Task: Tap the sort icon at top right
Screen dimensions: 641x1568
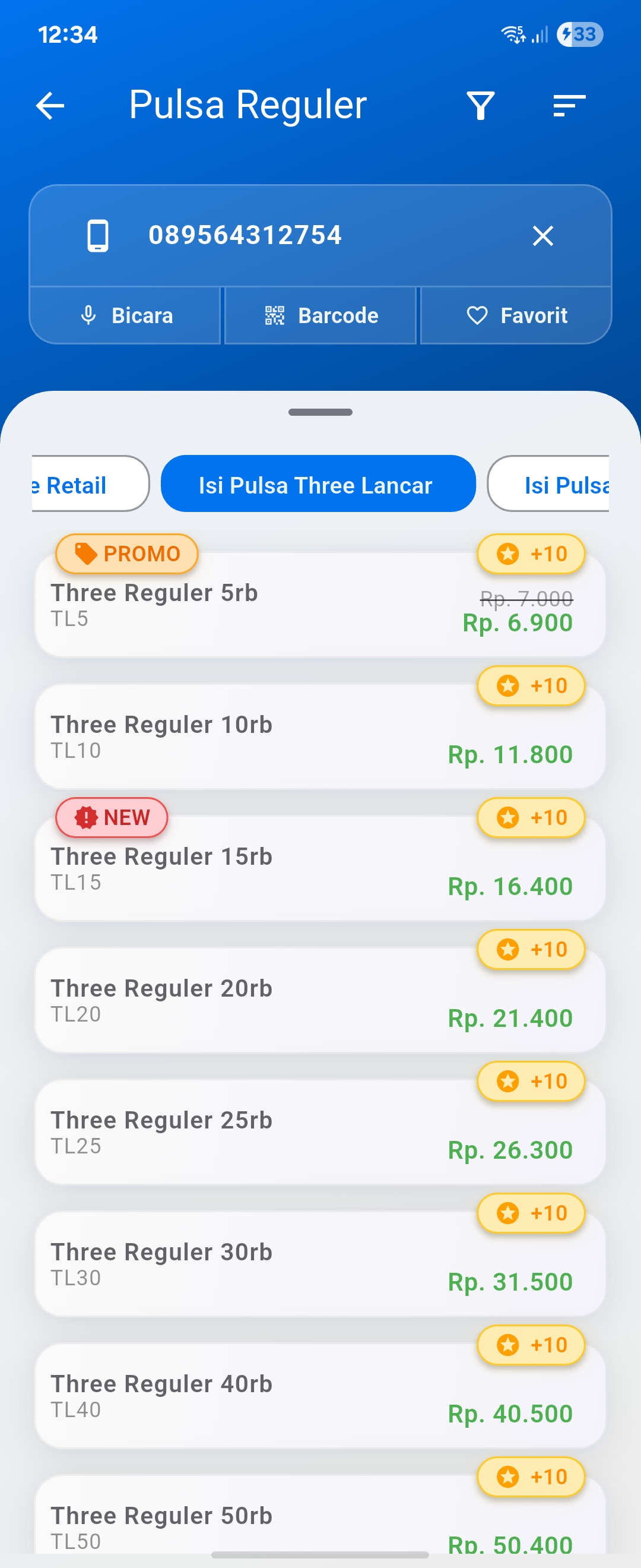Action: [x=569, y=105]
